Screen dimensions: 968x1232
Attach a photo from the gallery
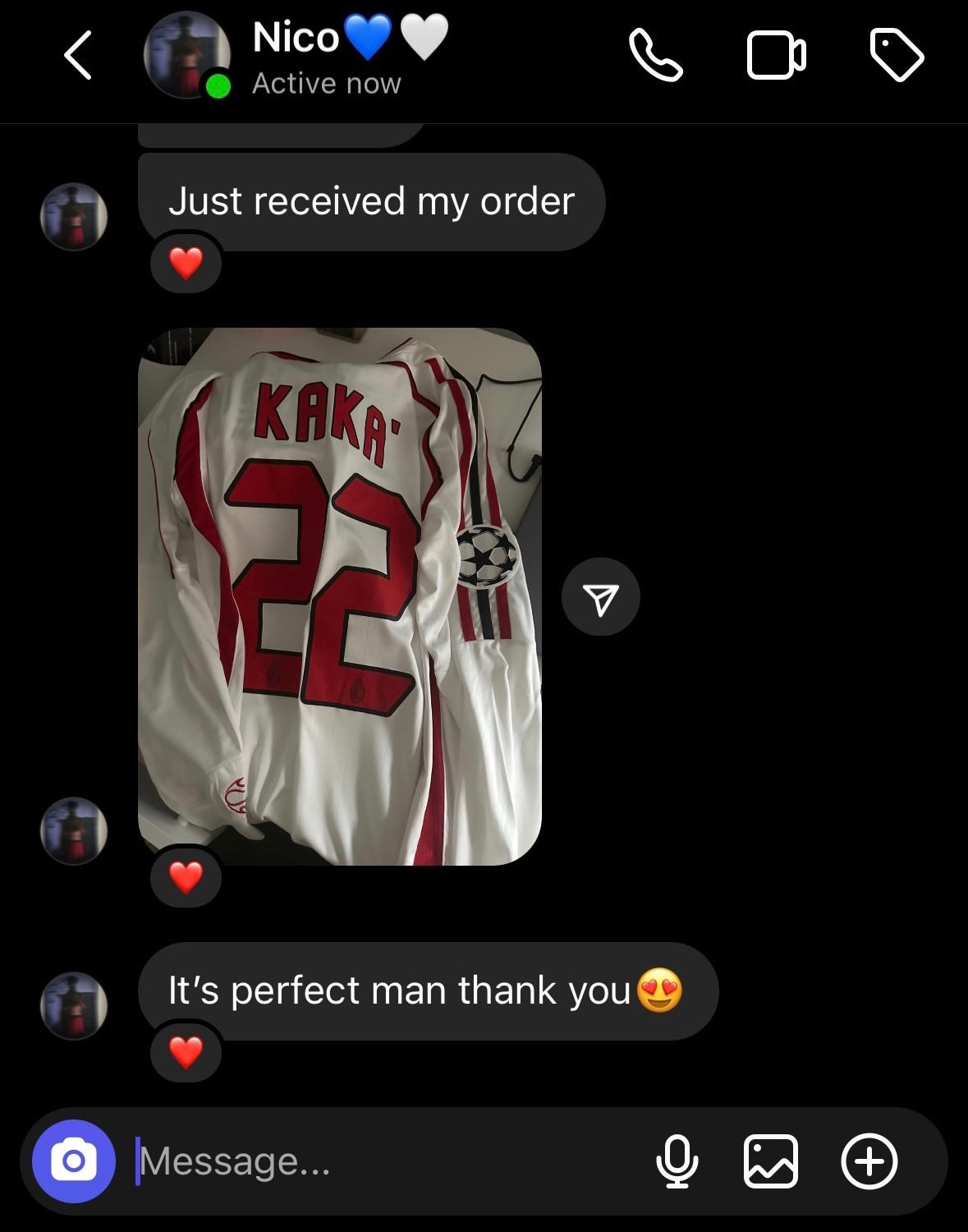pos(770,1161)
